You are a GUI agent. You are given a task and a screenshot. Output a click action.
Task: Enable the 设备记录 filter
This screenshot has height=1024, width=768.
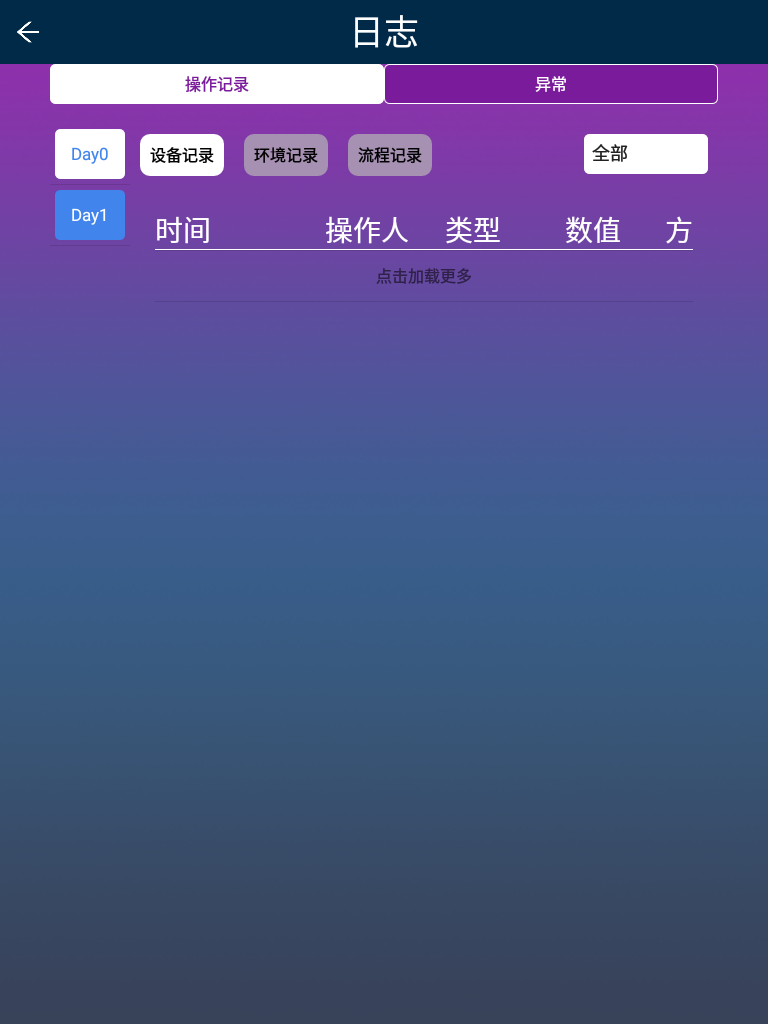[x=181, y=154]
